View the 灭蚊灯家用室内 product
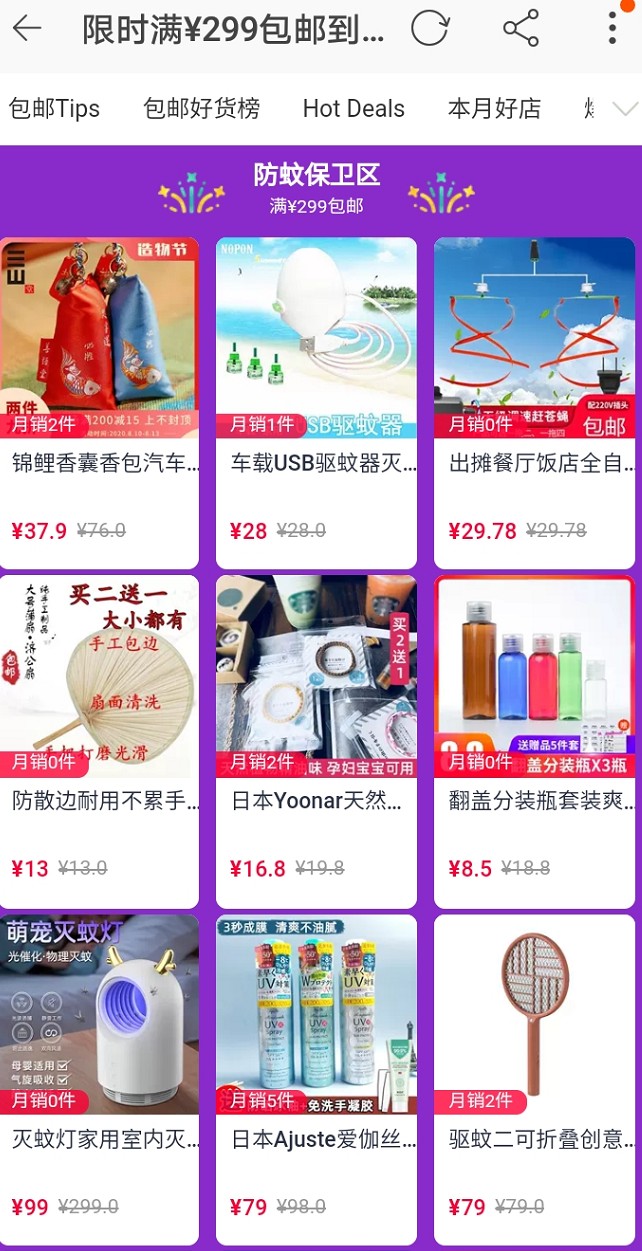The width and height of the screenshot is (642, 1251). point(99,1076)
